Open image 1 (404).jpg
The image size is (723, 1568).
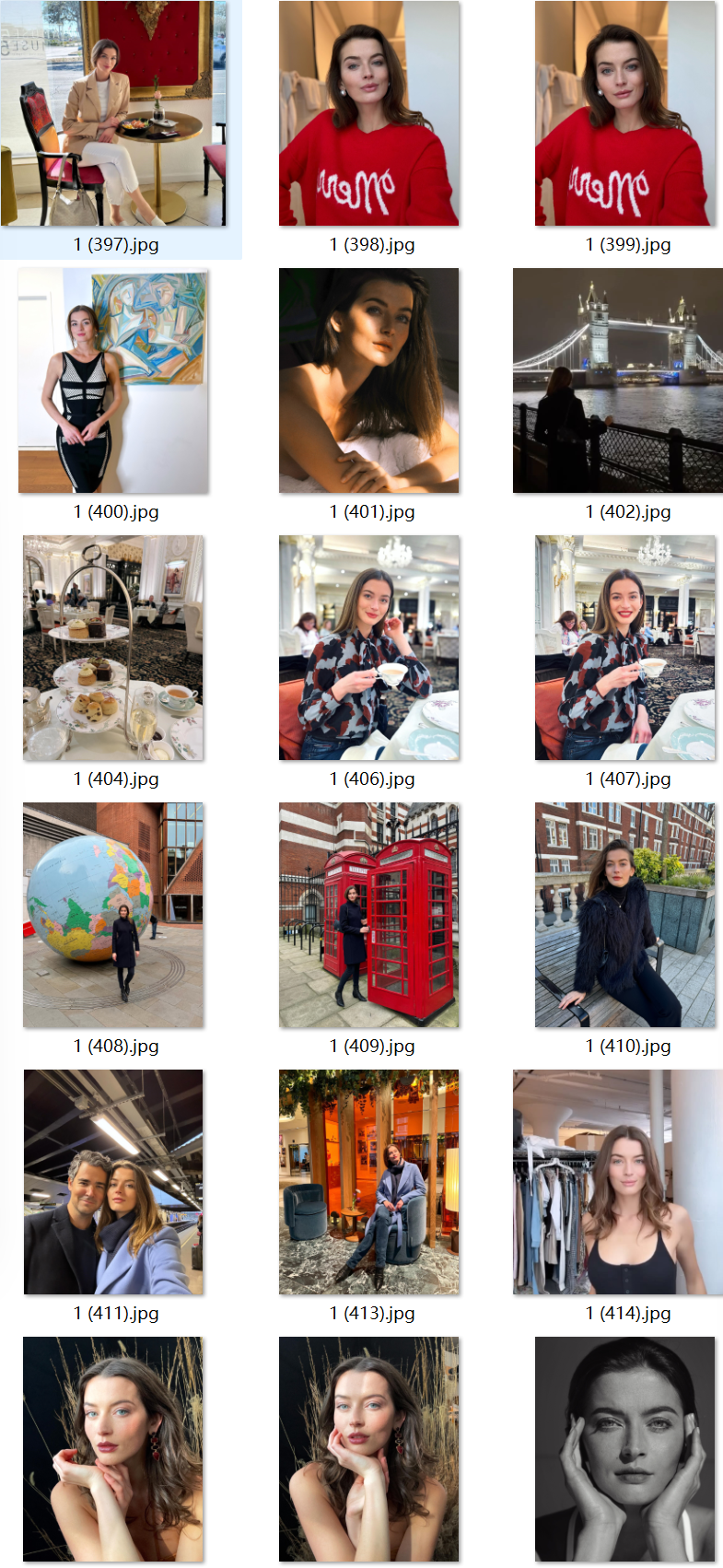pos(113,648)
